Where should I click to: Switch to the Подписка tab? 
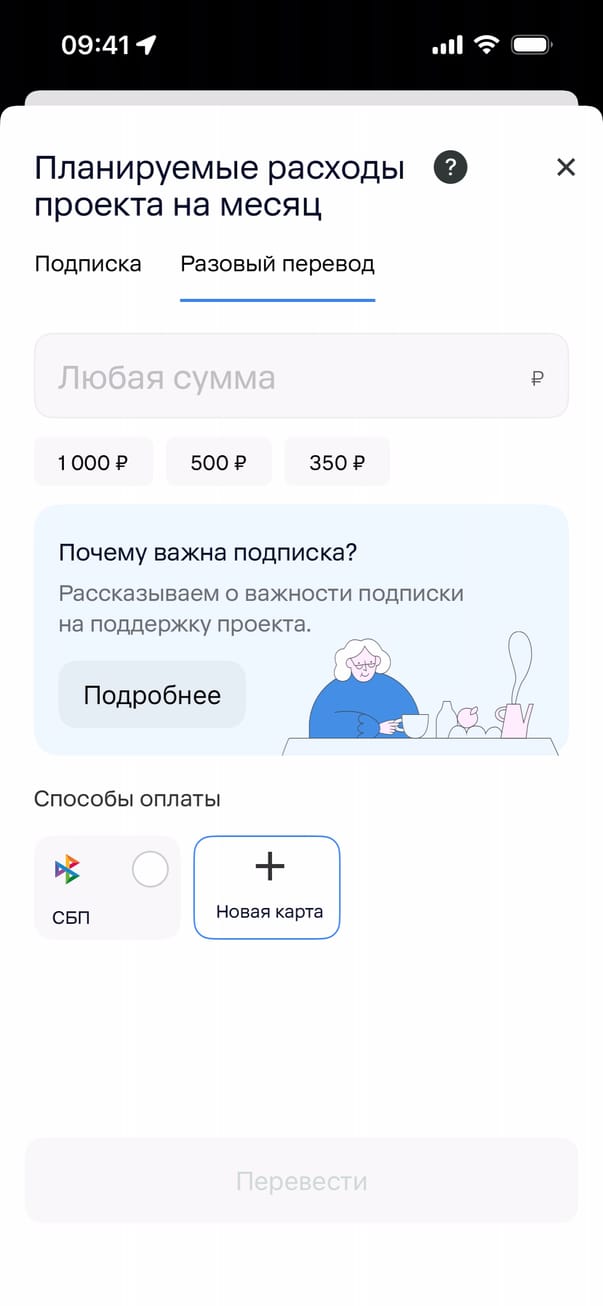click(88, 264)
